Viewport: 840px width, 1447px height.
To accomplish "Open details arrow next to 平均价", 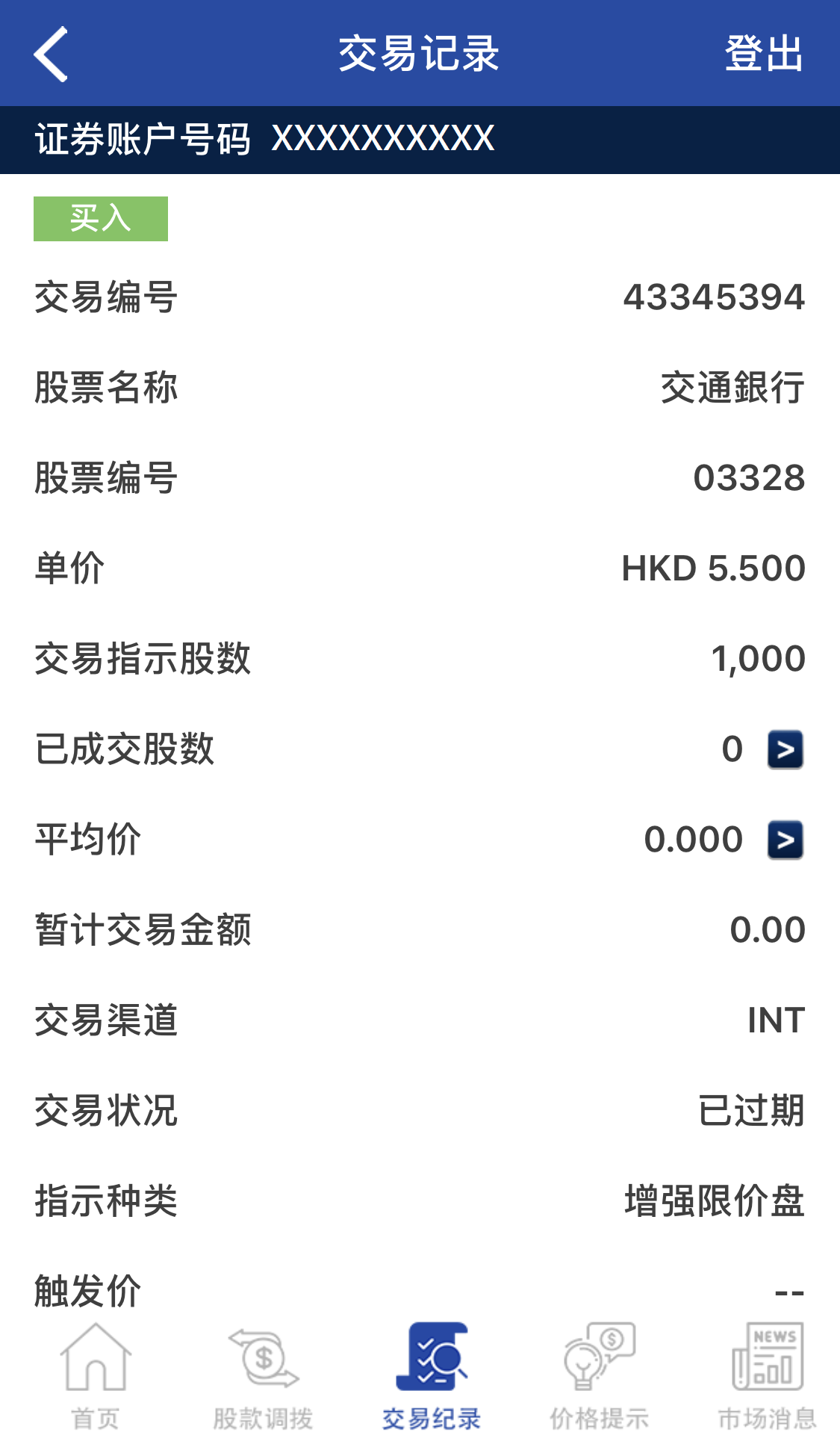I will click(785, 840).
